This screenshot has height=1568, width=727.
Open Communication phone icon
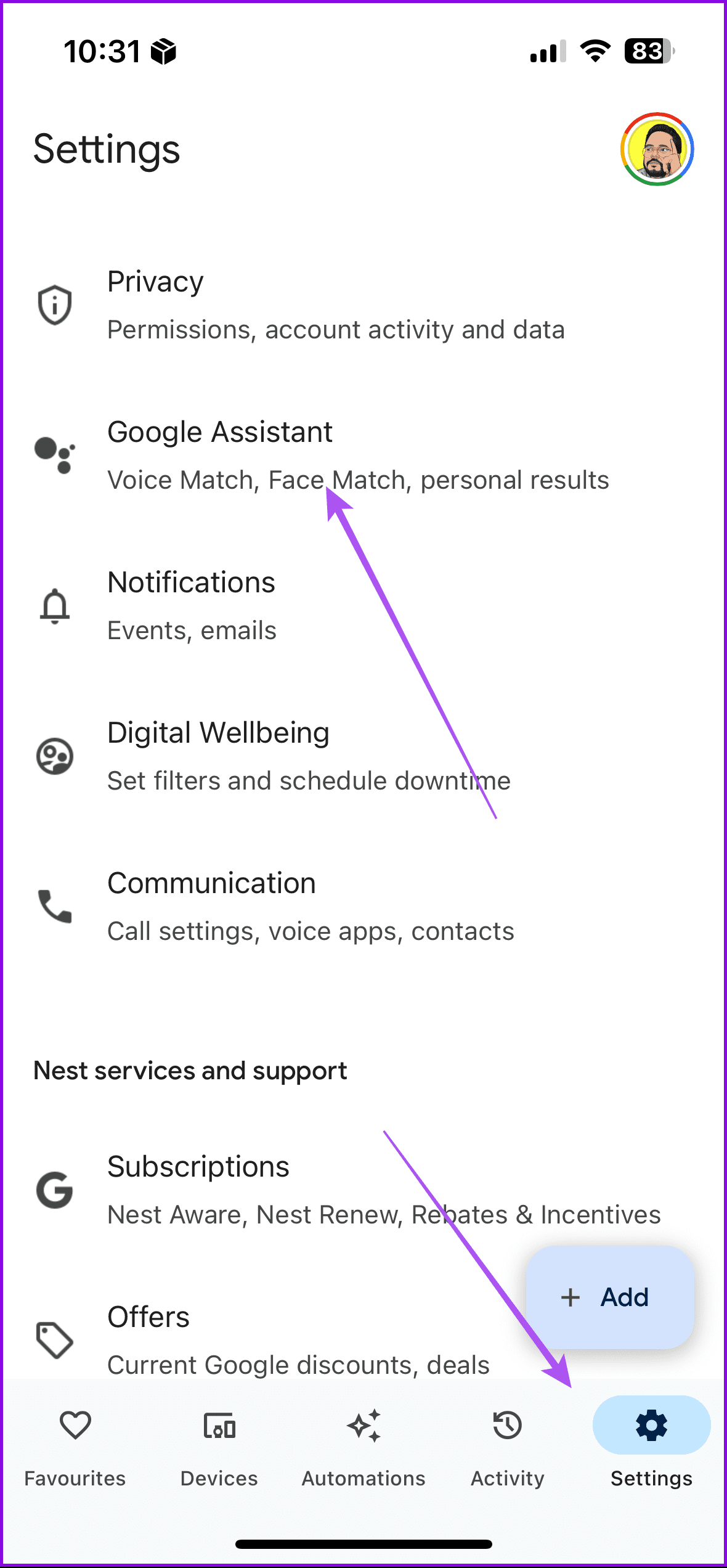tap(54, 906)
